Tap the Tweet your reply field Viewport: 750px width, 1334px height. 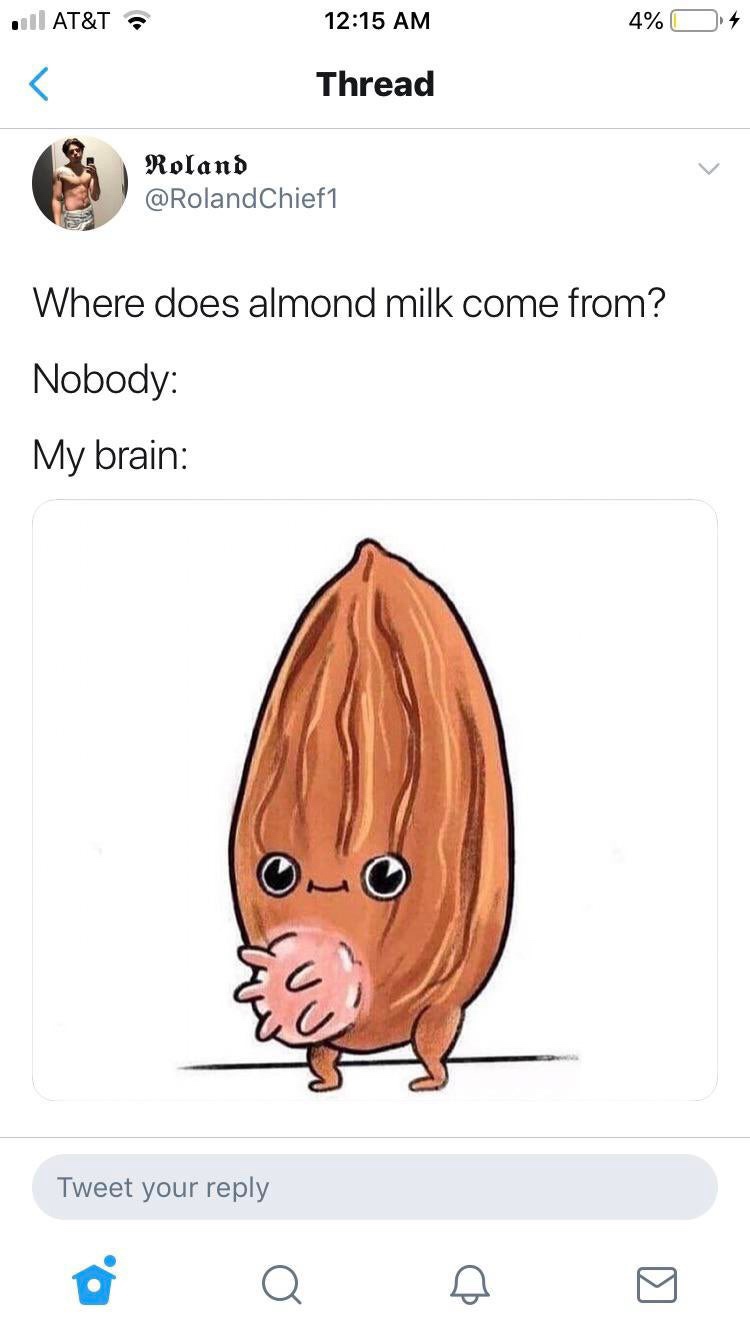point(375,1187)
